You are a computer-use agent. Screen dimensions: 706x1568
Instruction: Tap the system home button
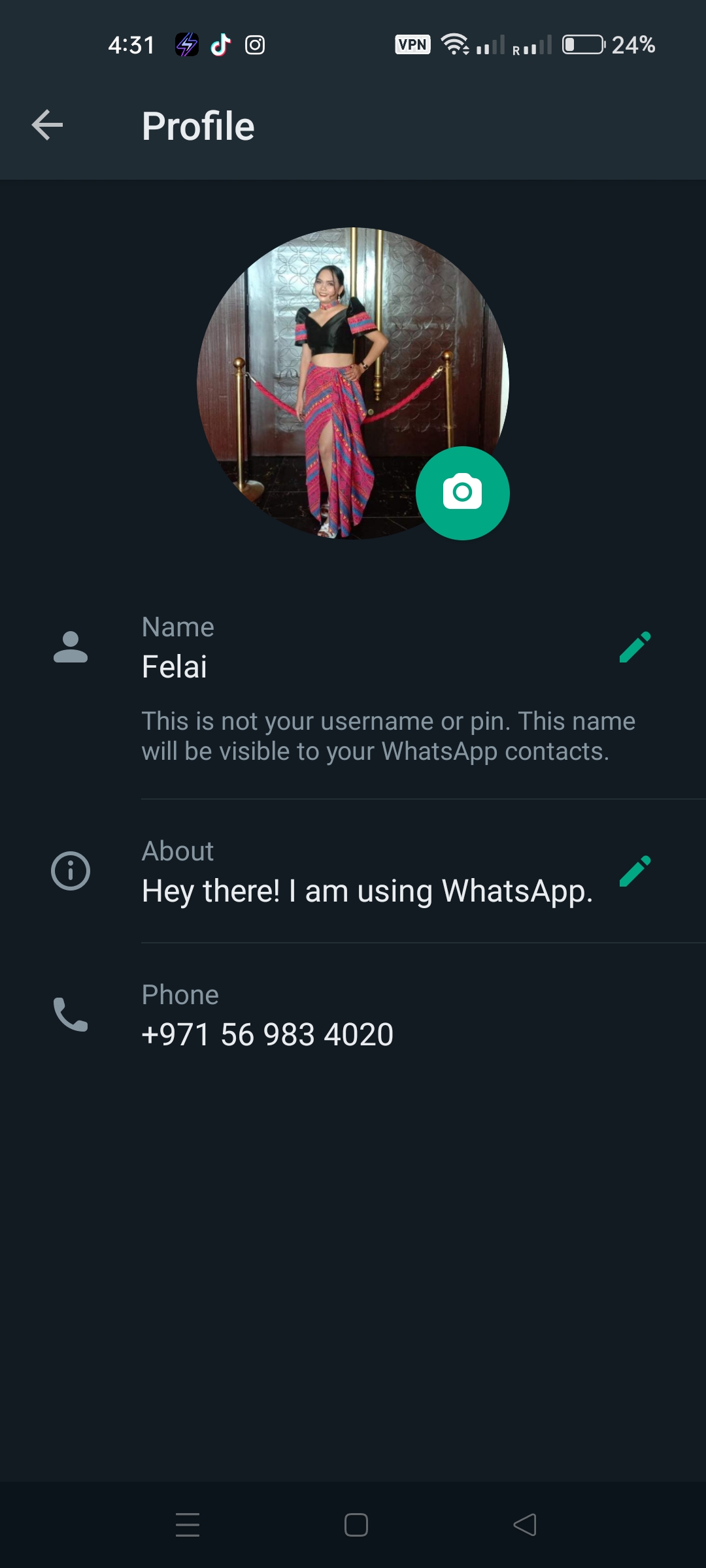356,1525
